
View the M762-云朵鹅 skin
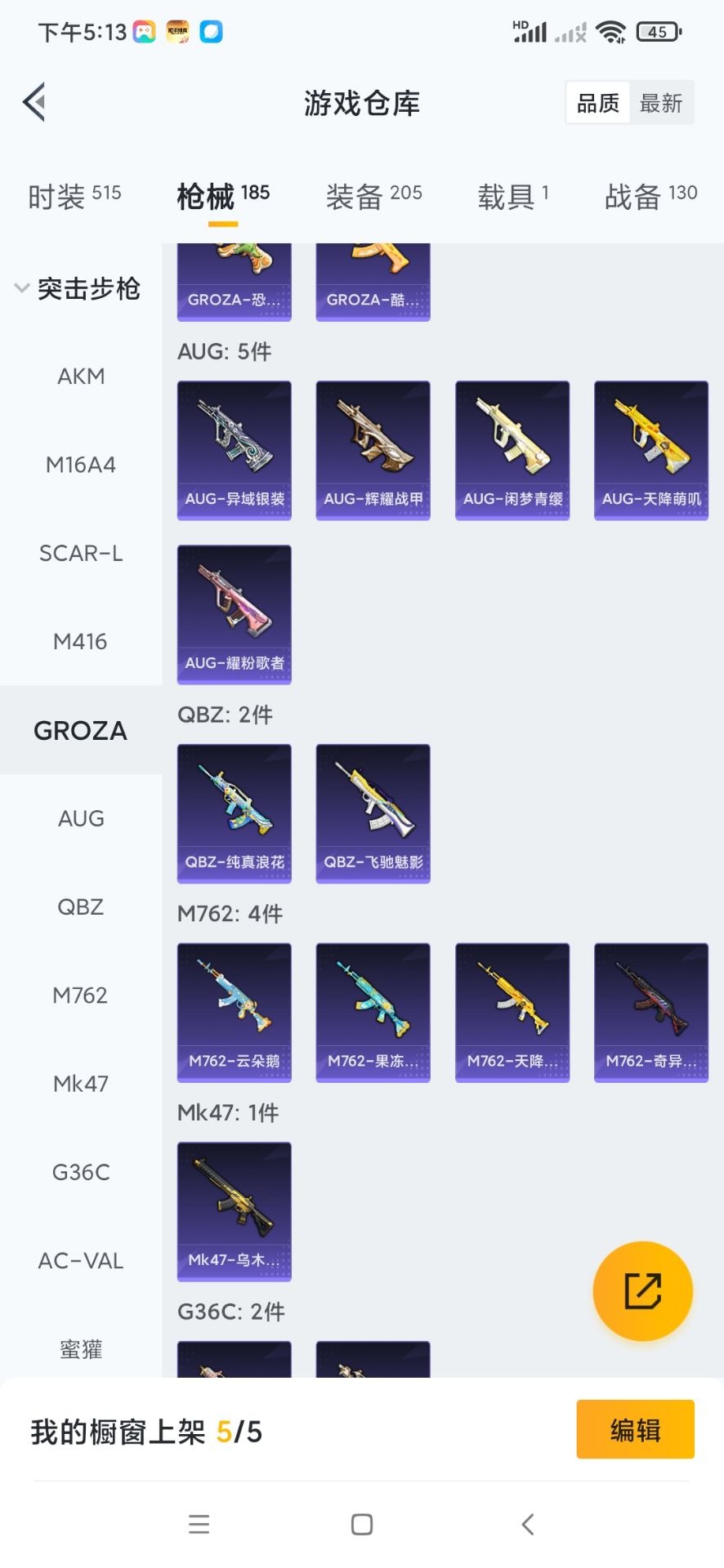tap(235, 1013)
